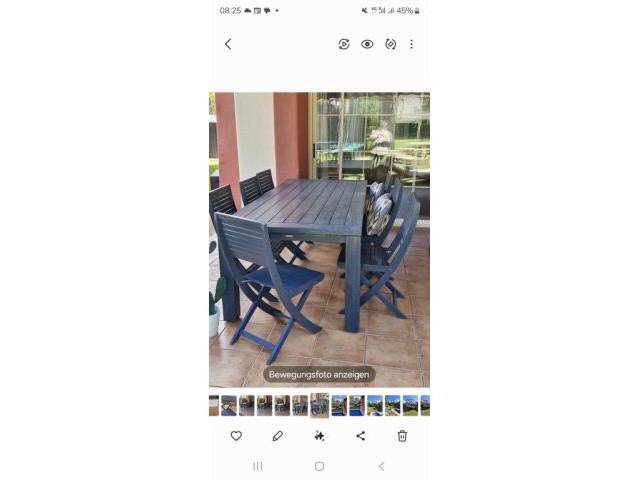Go to the phone home screen
This screenshot has width=640, height=480.
tap(319, 466)
